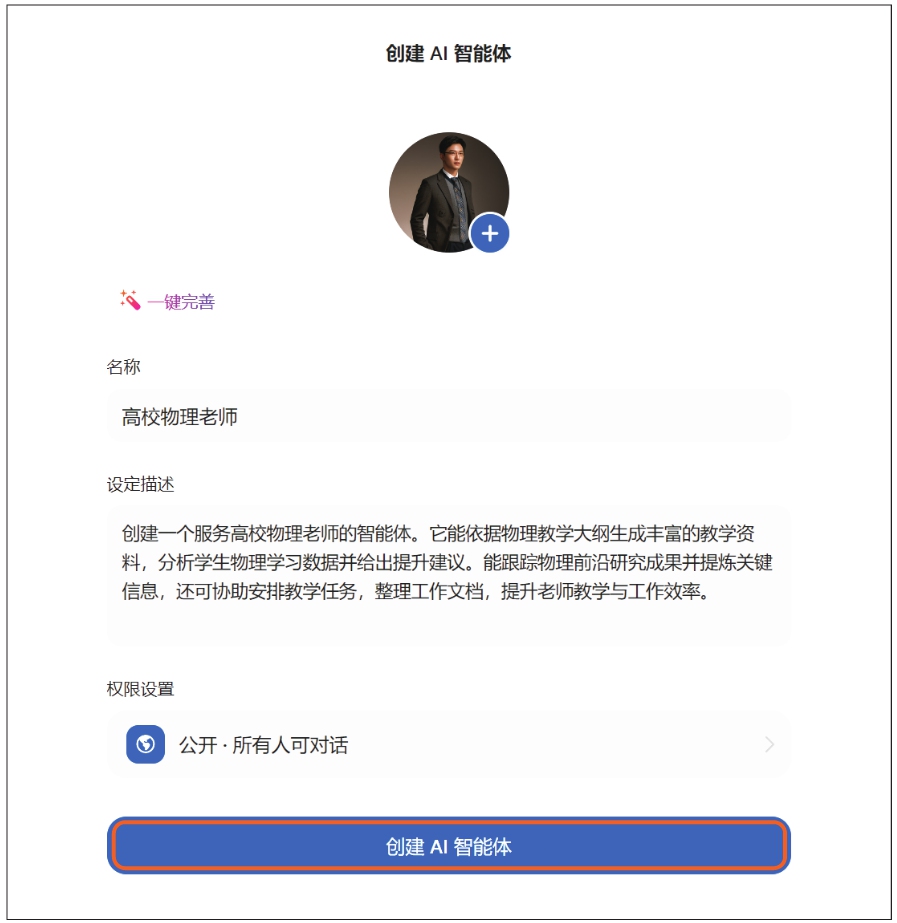Open the 公开·所有人可对话 permission setting
This screenshot has height=923, width=897.
point(448,745)
